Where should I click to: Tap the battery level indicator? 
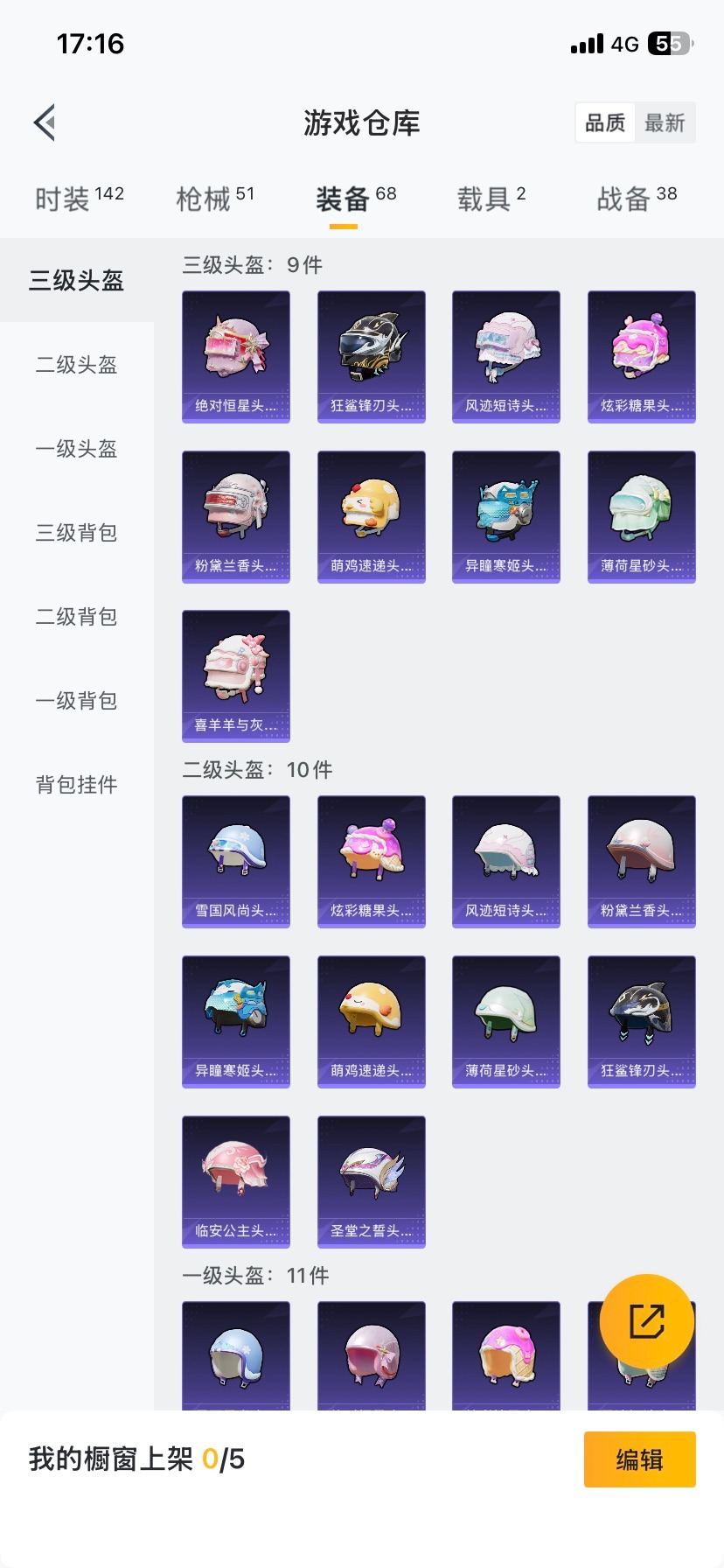665,43
